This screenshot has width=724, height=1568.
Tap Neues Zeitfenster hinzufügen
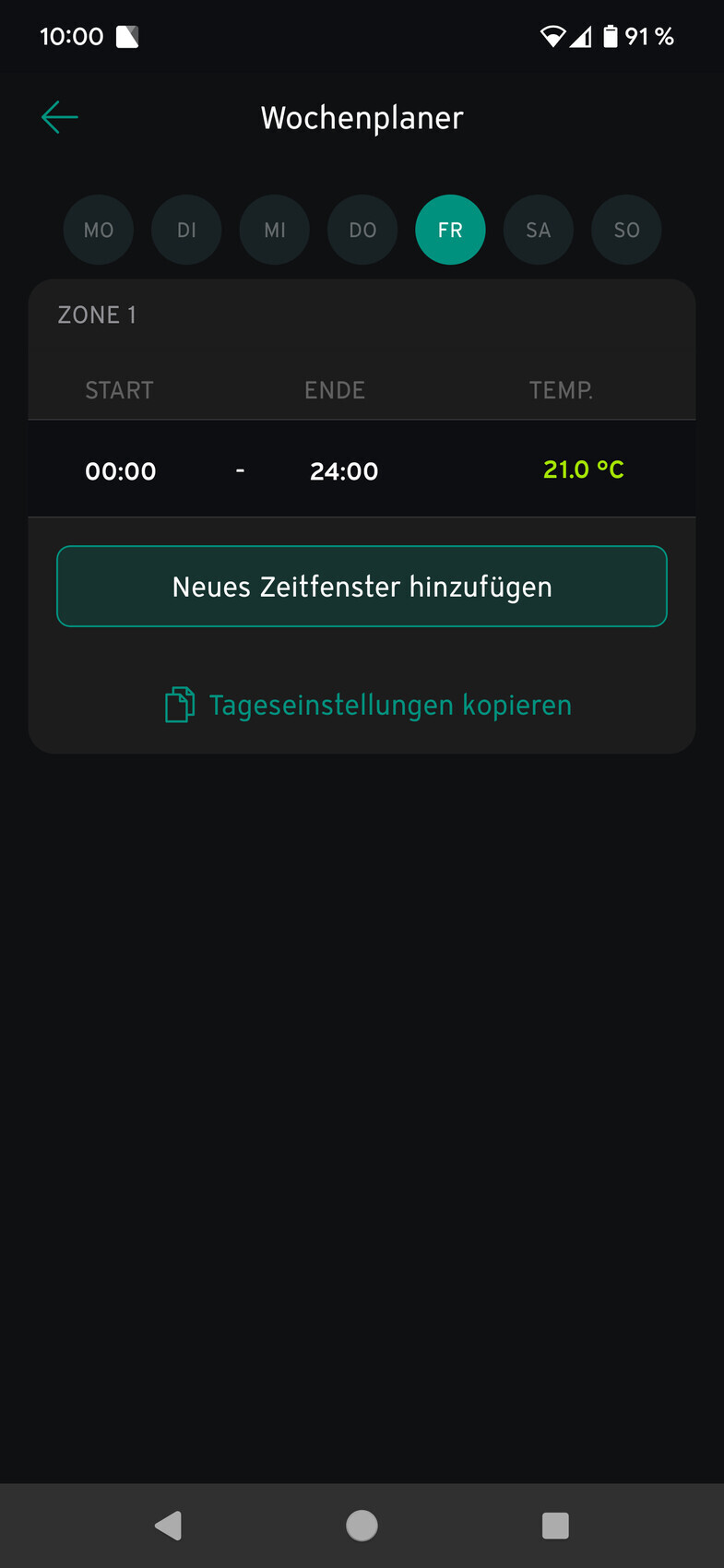[362, 587]
